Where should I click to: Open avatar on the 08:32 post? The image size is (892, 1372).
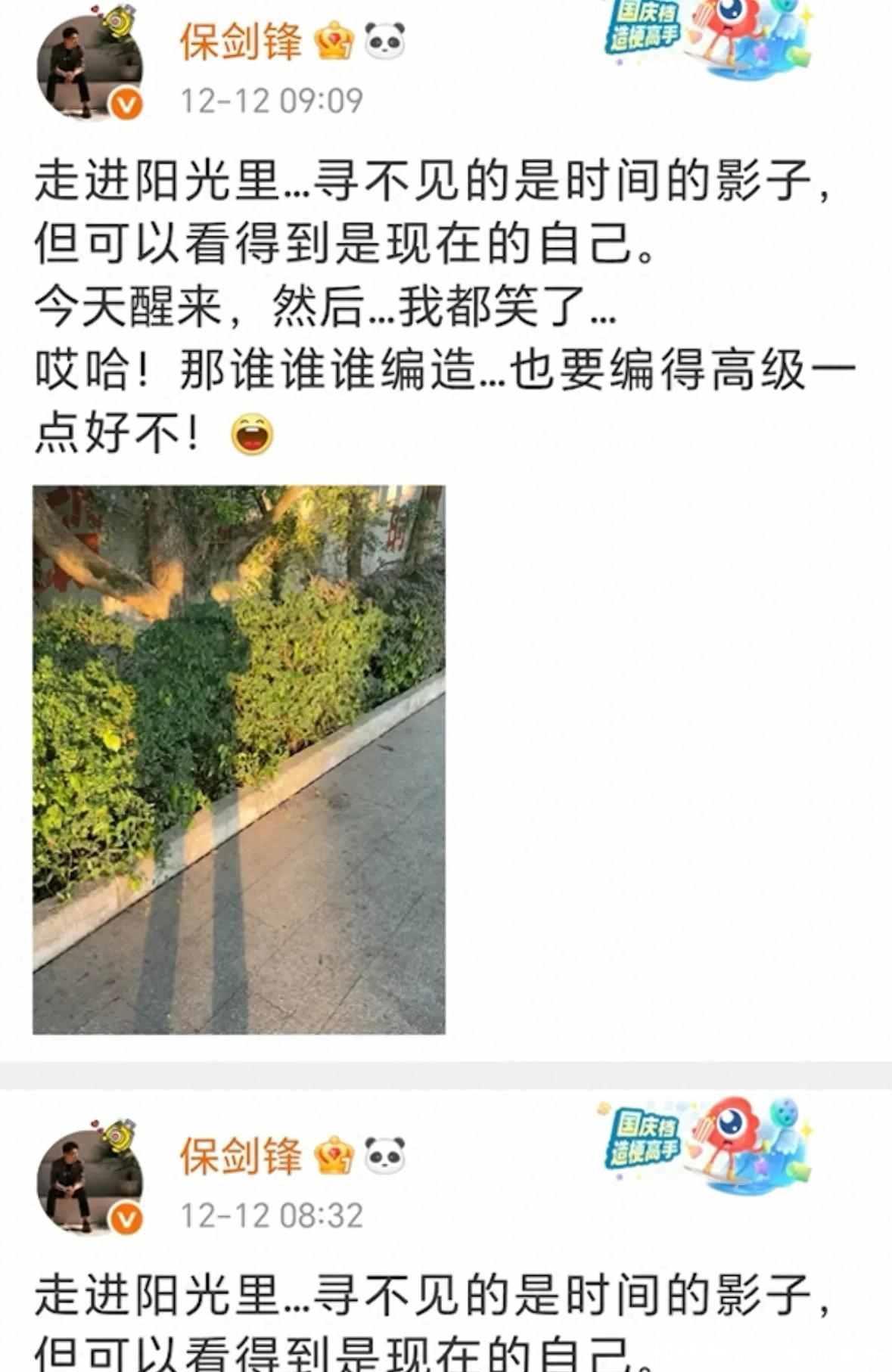89,1180
